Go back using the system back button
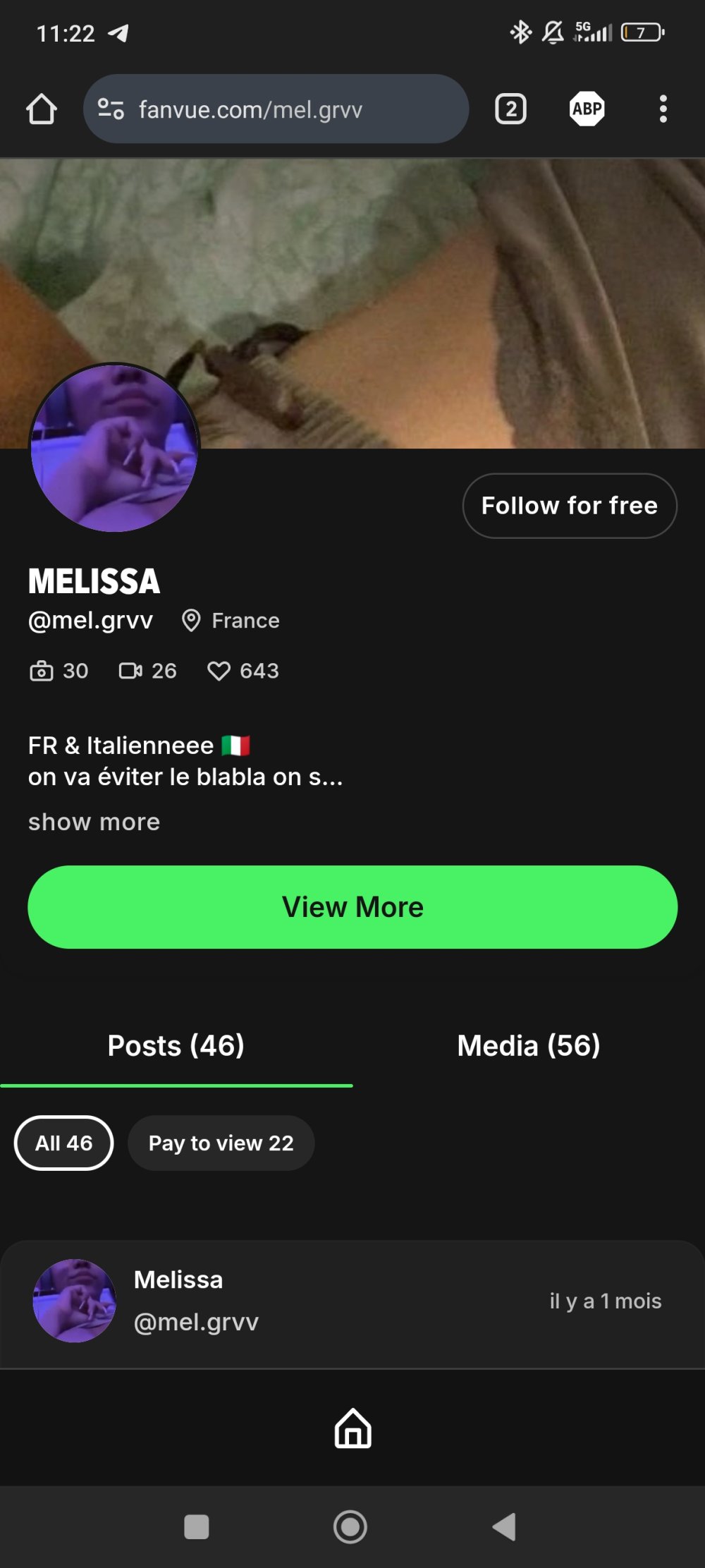Screen dimensions: 705x1568 [x=504, y=1527]
